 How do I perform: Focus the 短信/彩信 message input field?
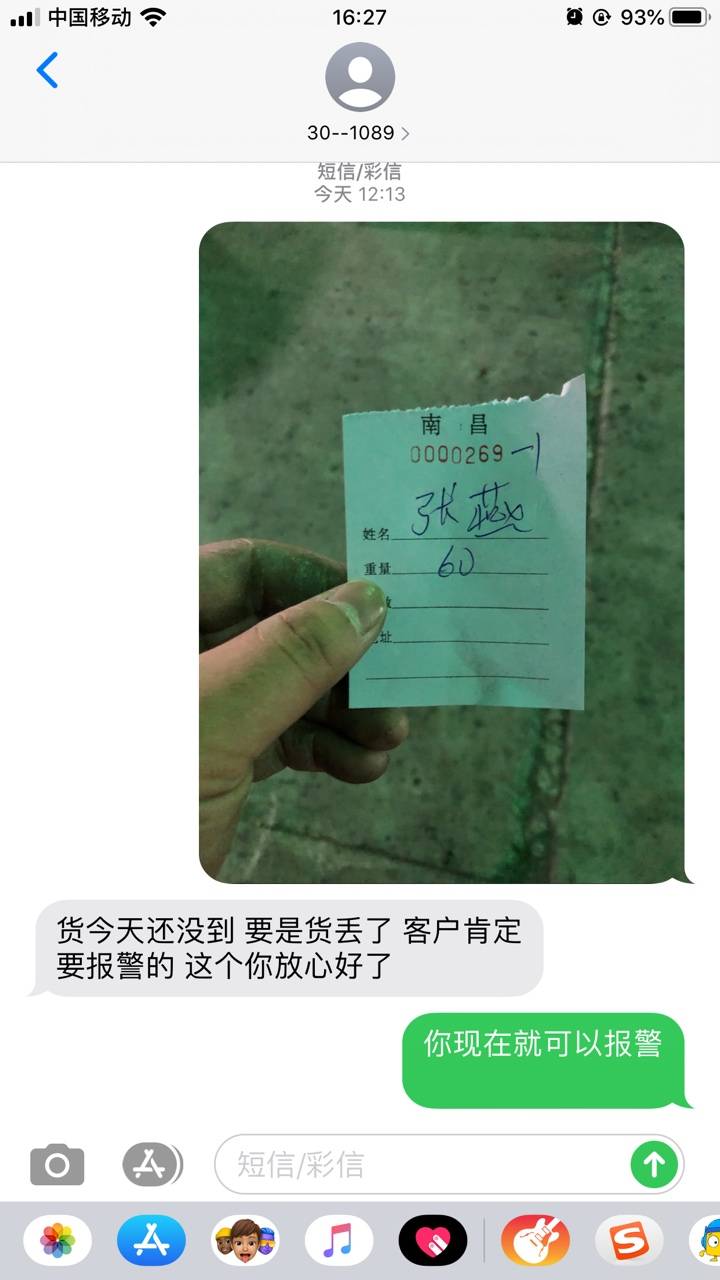[420, 1164]
